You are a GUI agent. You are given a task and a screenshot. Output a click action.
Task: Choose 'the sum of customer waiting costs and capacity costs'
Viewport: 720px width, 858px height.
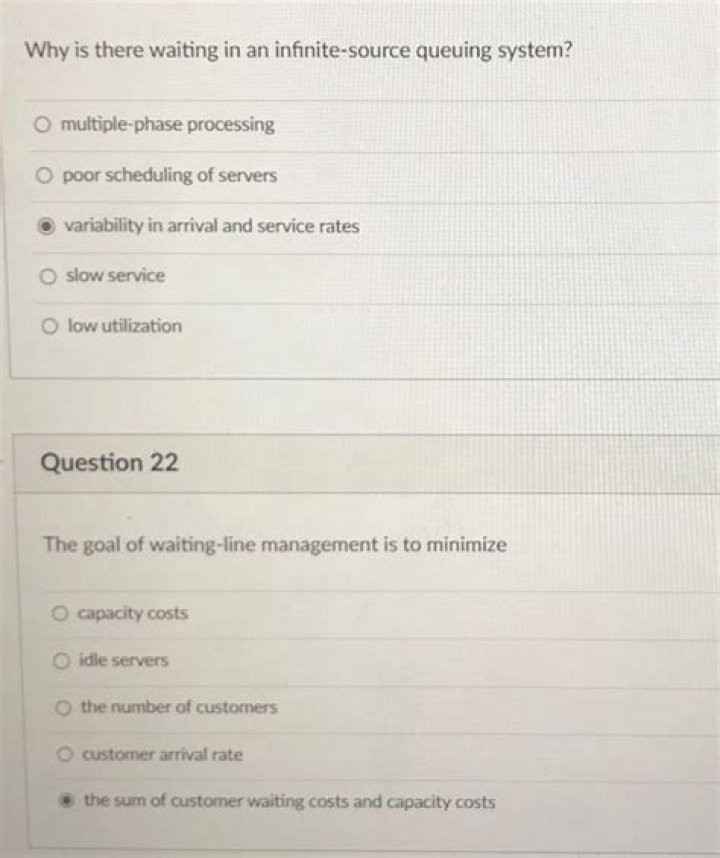(61, 802)
